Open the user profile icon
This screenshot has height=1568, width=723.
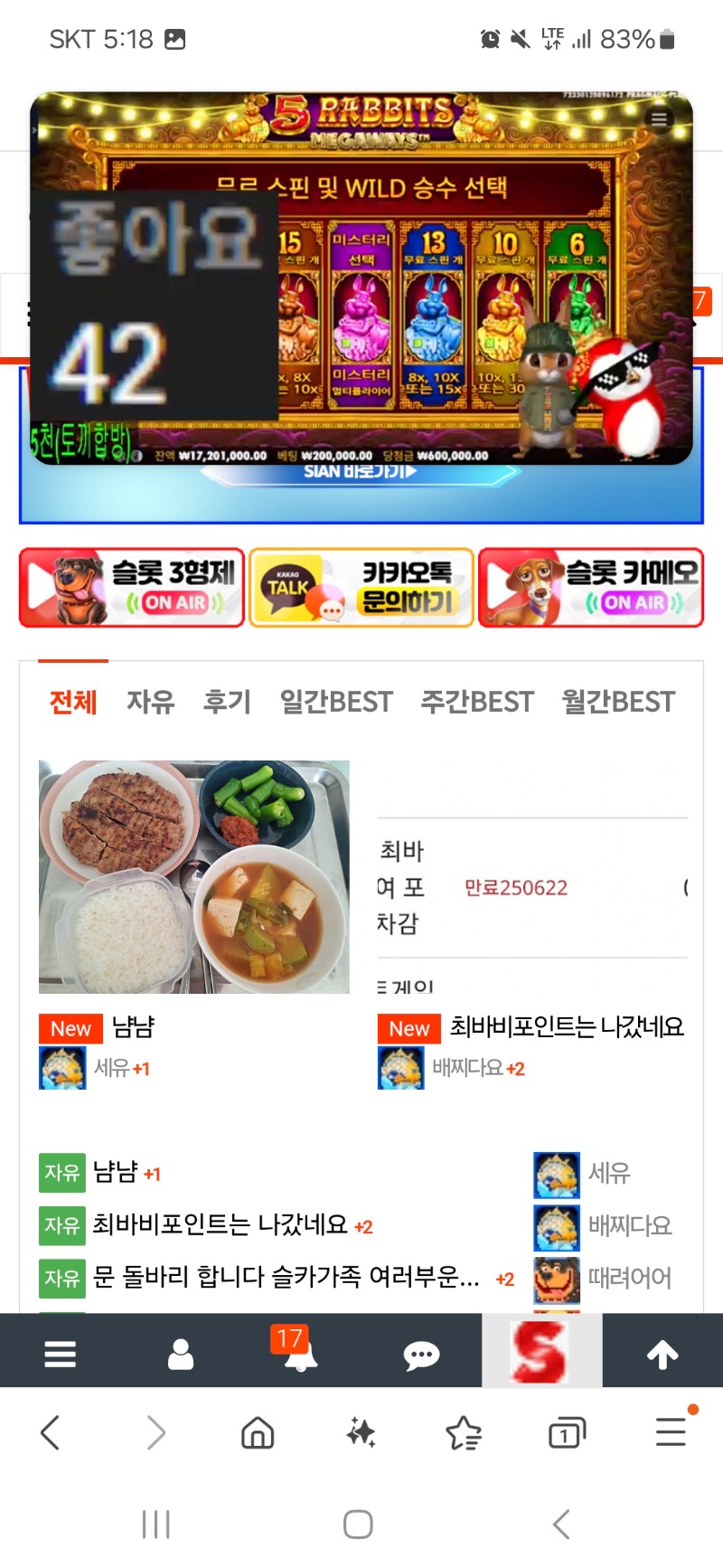181,1354
